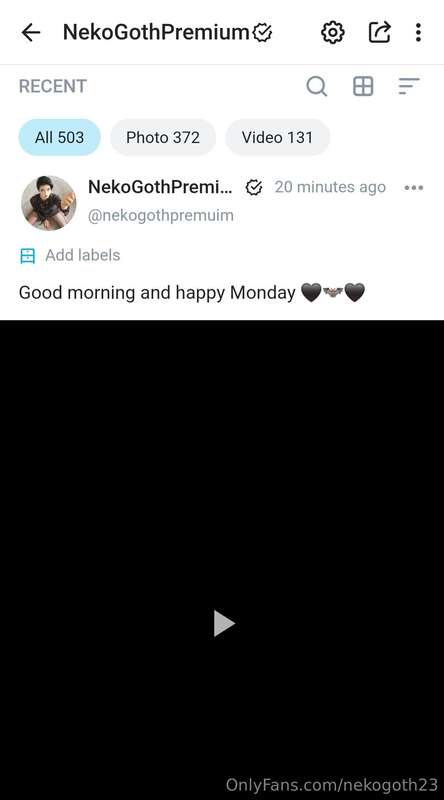444x800 pixels.
Task: Open the post author's avatar
Action: click(x=48, y=203)
